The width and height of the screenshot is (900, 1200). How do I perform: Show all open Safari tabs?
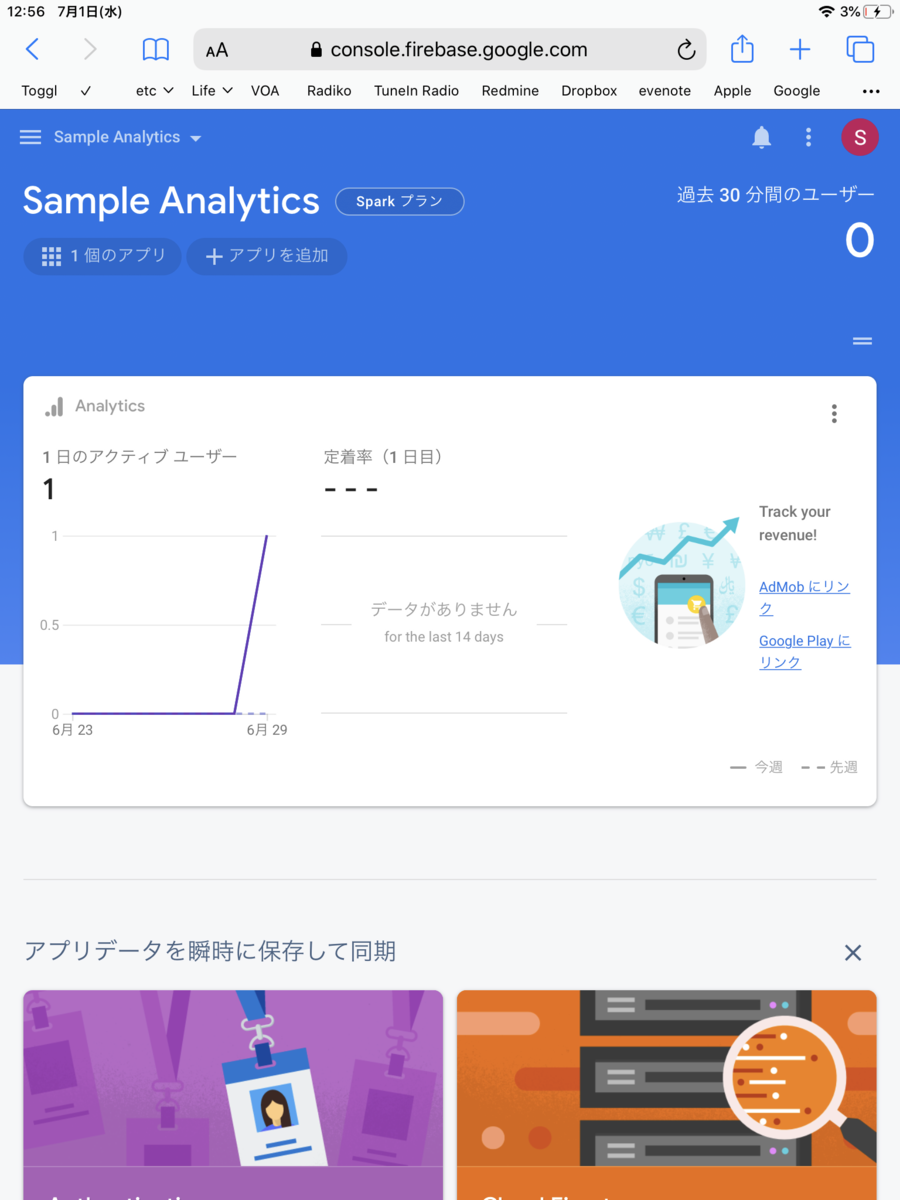tap(860, 49)
